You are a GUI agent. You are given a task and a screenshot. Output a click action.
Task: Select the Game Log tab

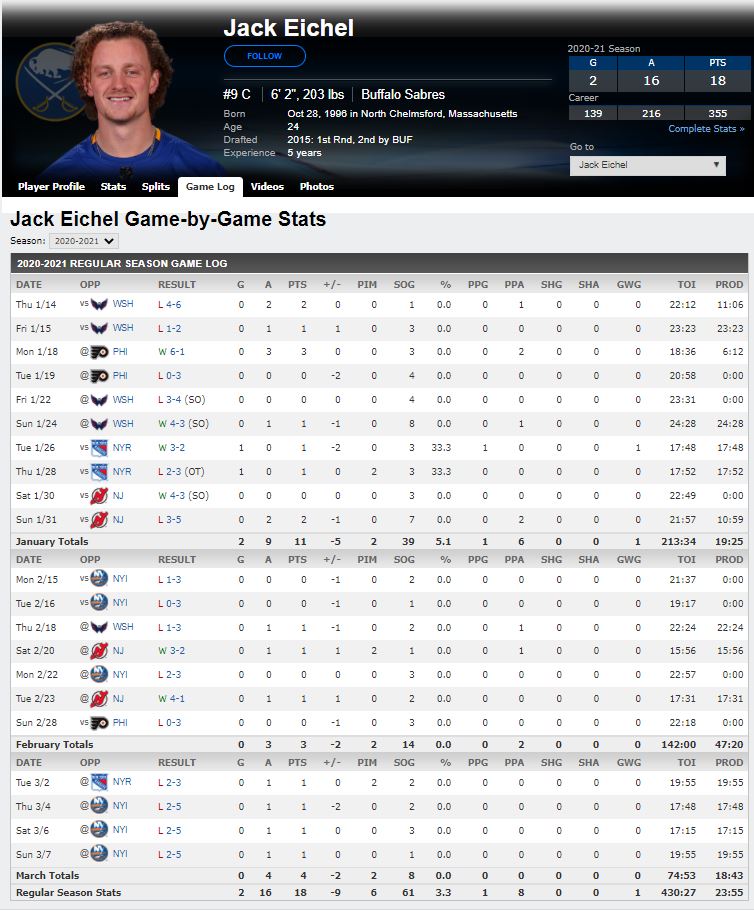(210, 187)
